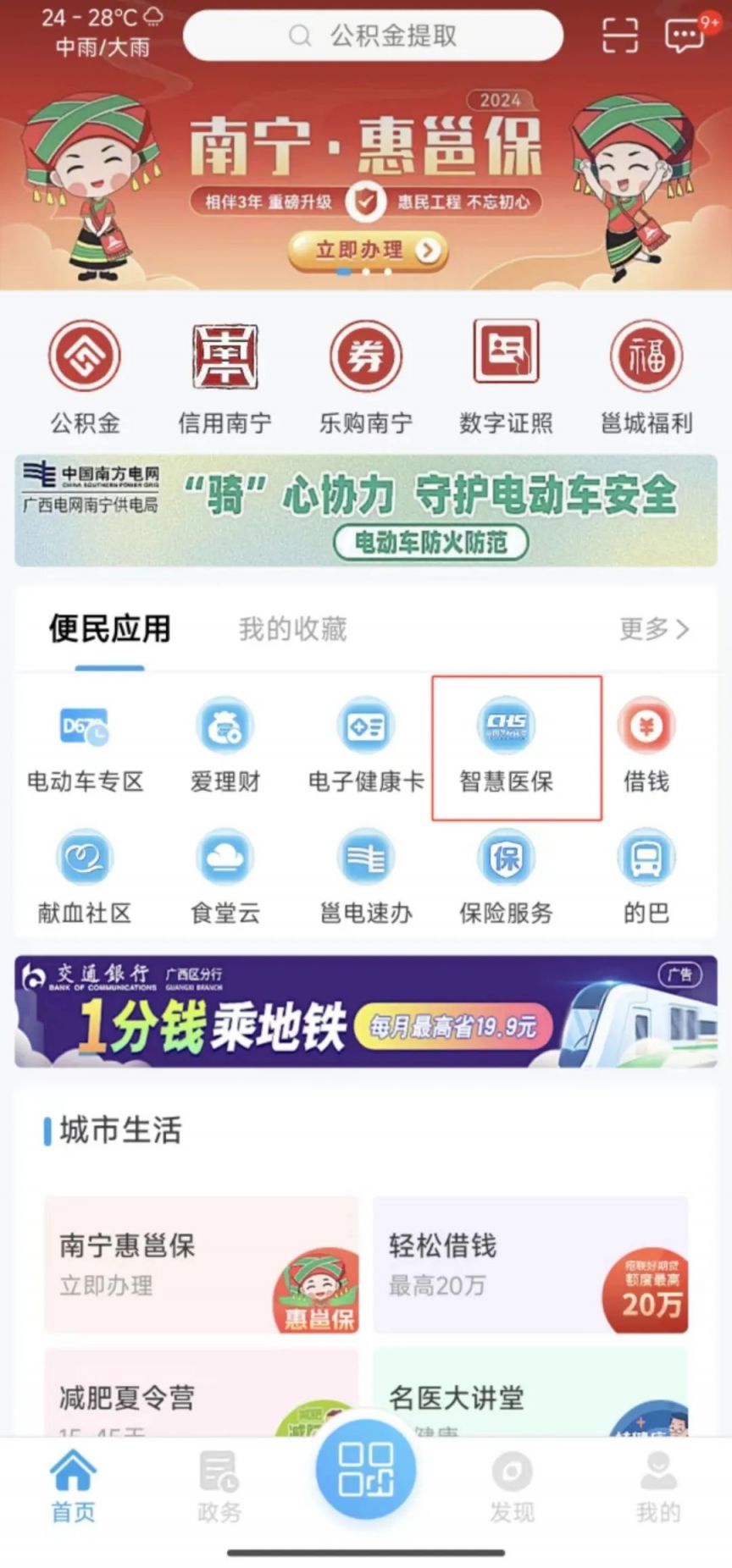Open the scan code icon
Image resolution: width=732 pixels, height=1568 pixels.
(620, 36)
